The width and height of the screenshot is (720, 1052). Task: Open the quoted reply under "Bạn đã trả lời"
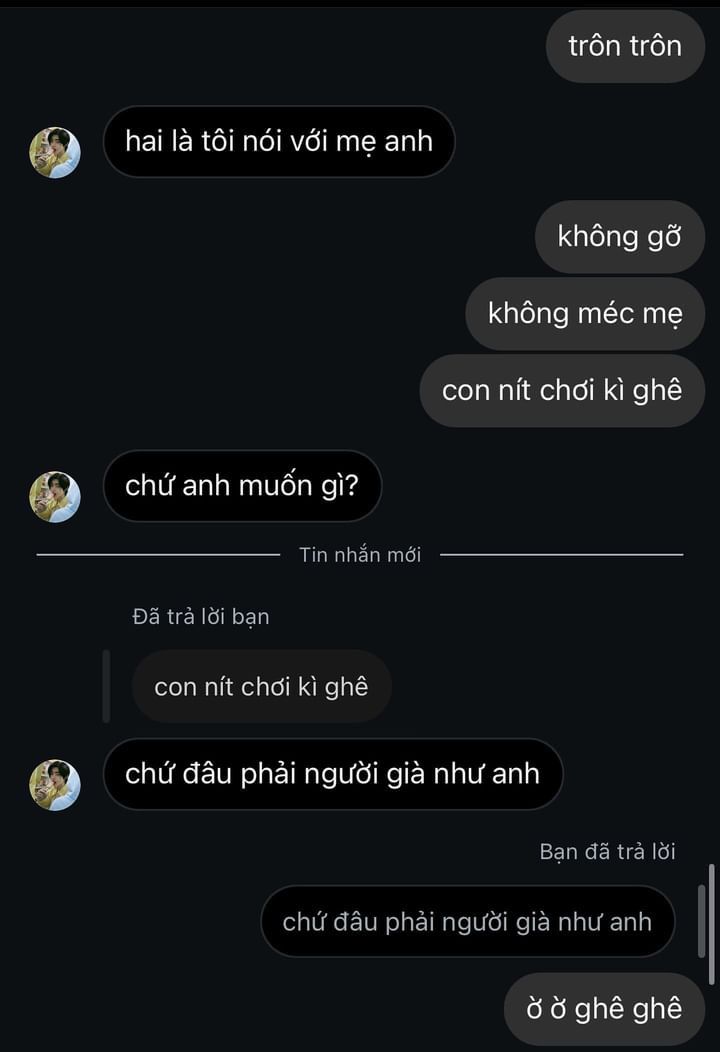coord(467,921)
